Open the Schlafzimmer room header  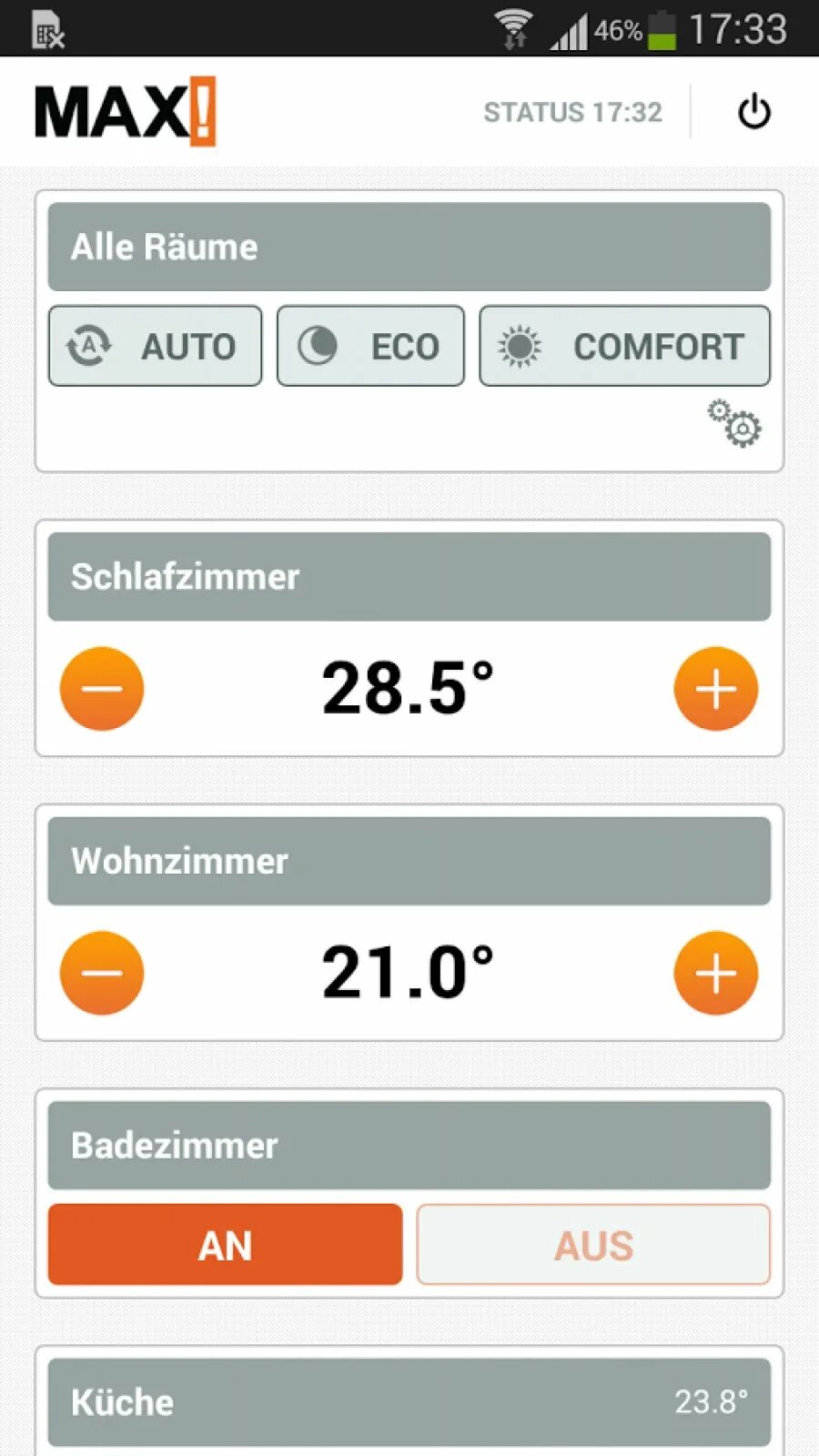409,577
